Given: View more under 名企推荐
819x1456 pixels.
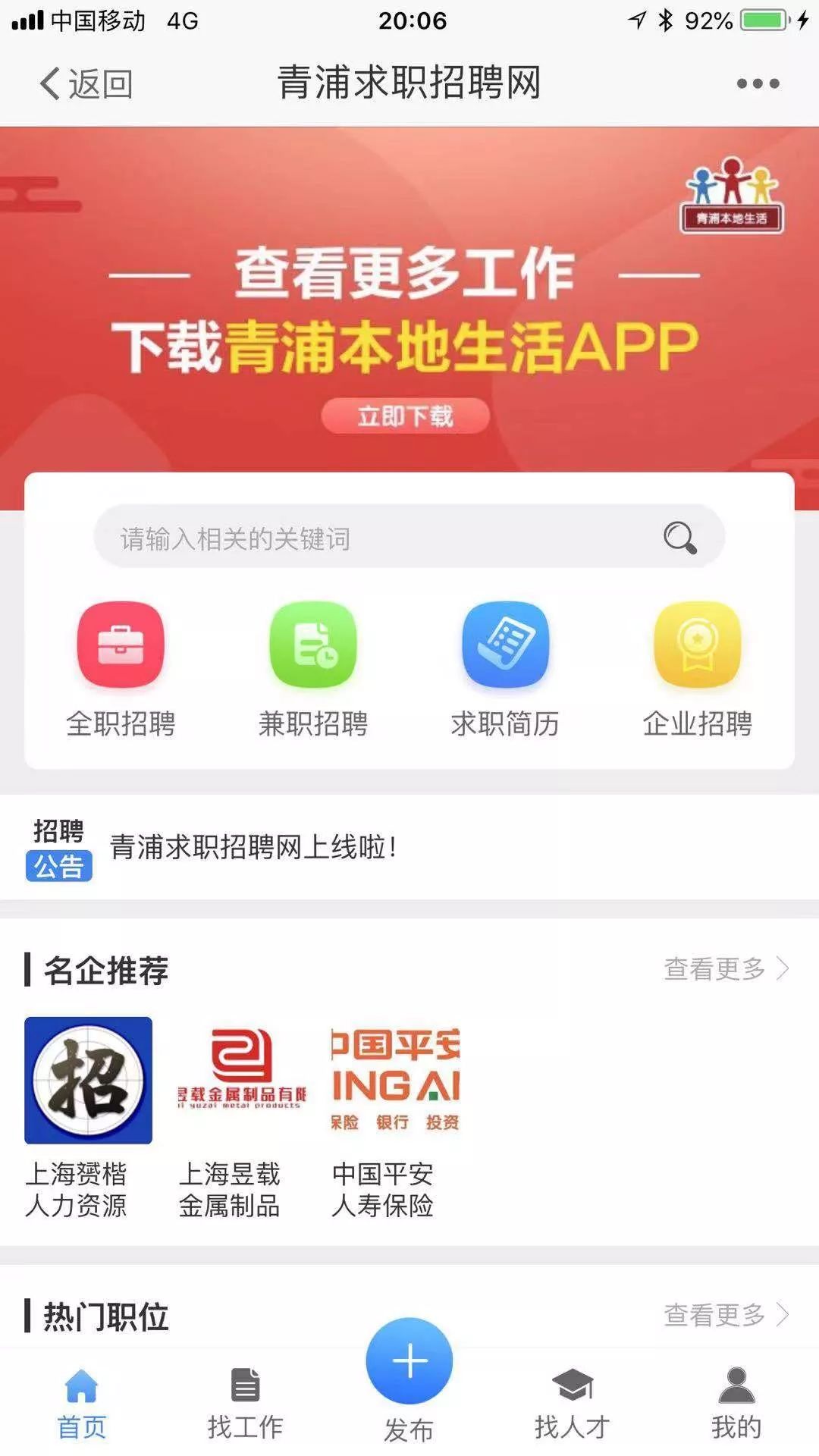Looking at the screenshot, I should tap(726, 968).
